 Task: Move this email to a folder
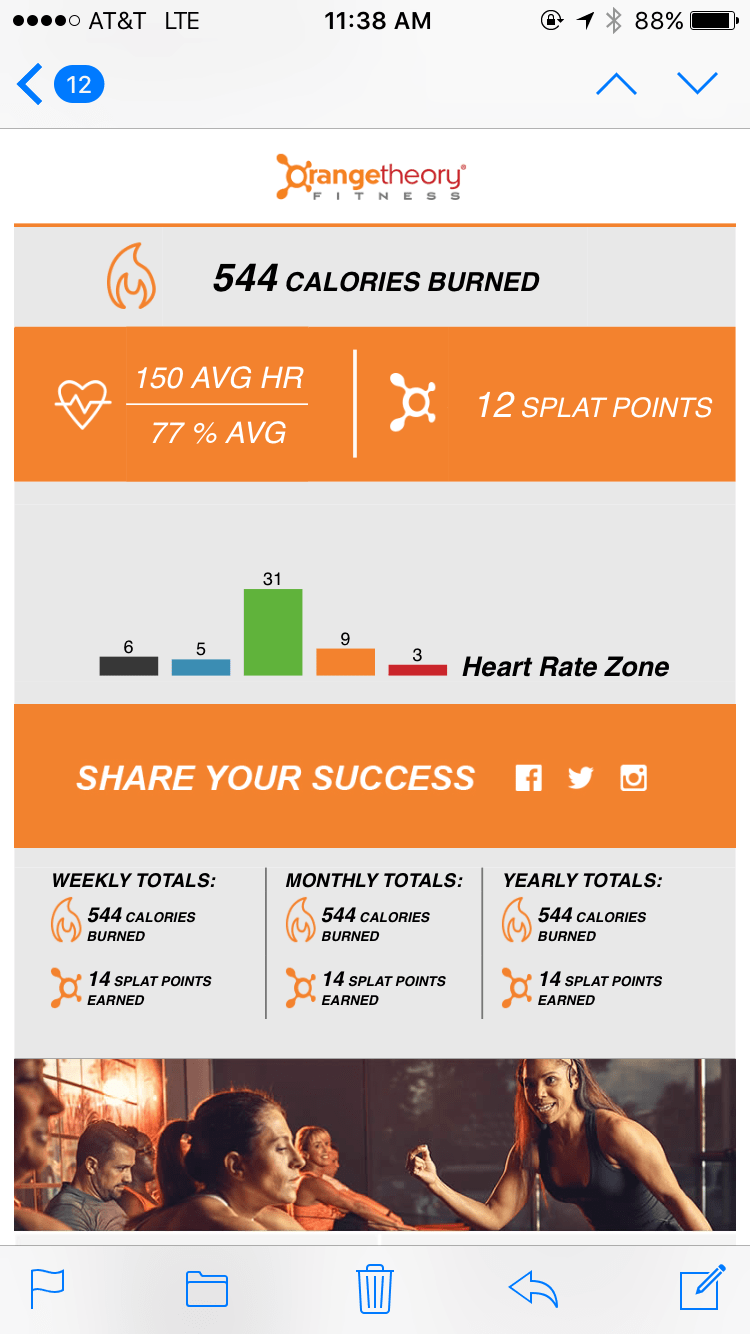click(207, 1288)
